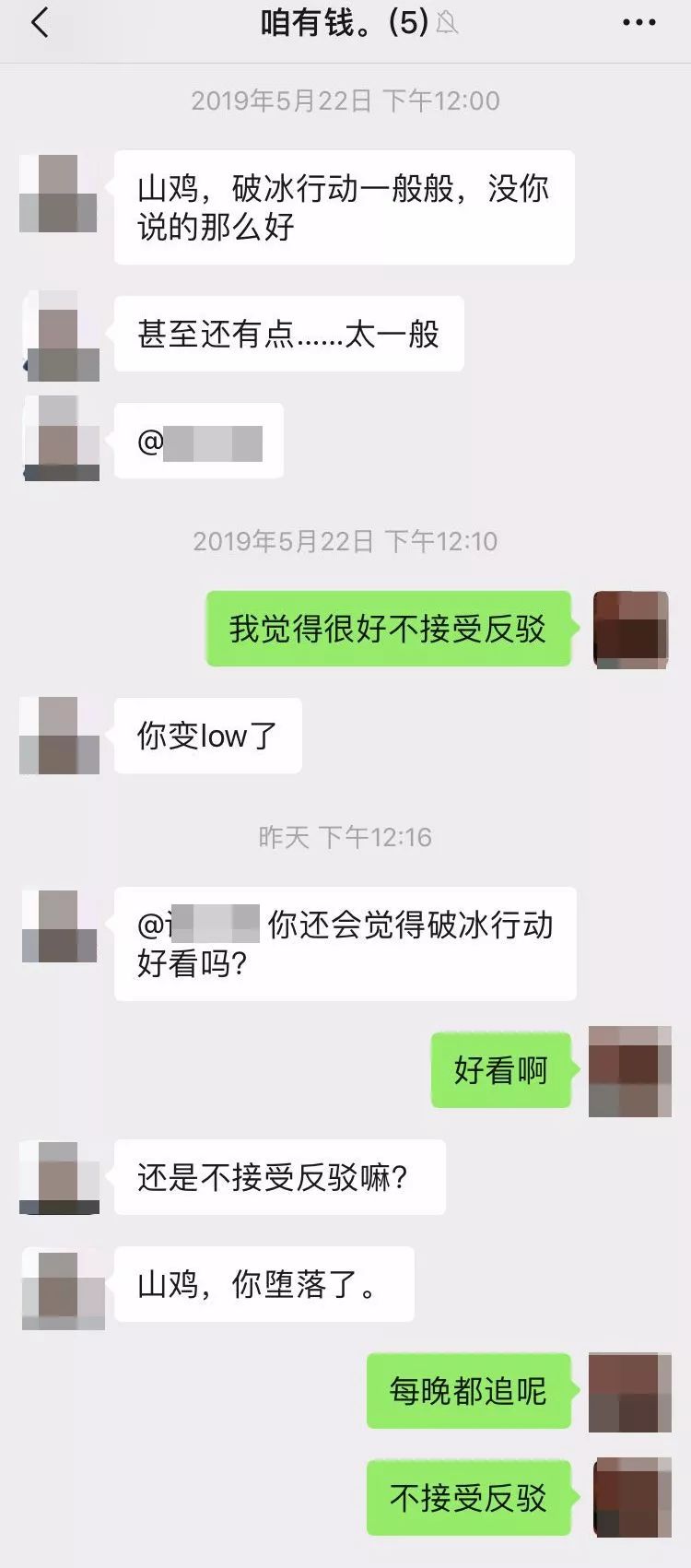The image size is (691, 1568).
Task: Tap the avatar beside the '你变low了' message
Action: point(60,736)
